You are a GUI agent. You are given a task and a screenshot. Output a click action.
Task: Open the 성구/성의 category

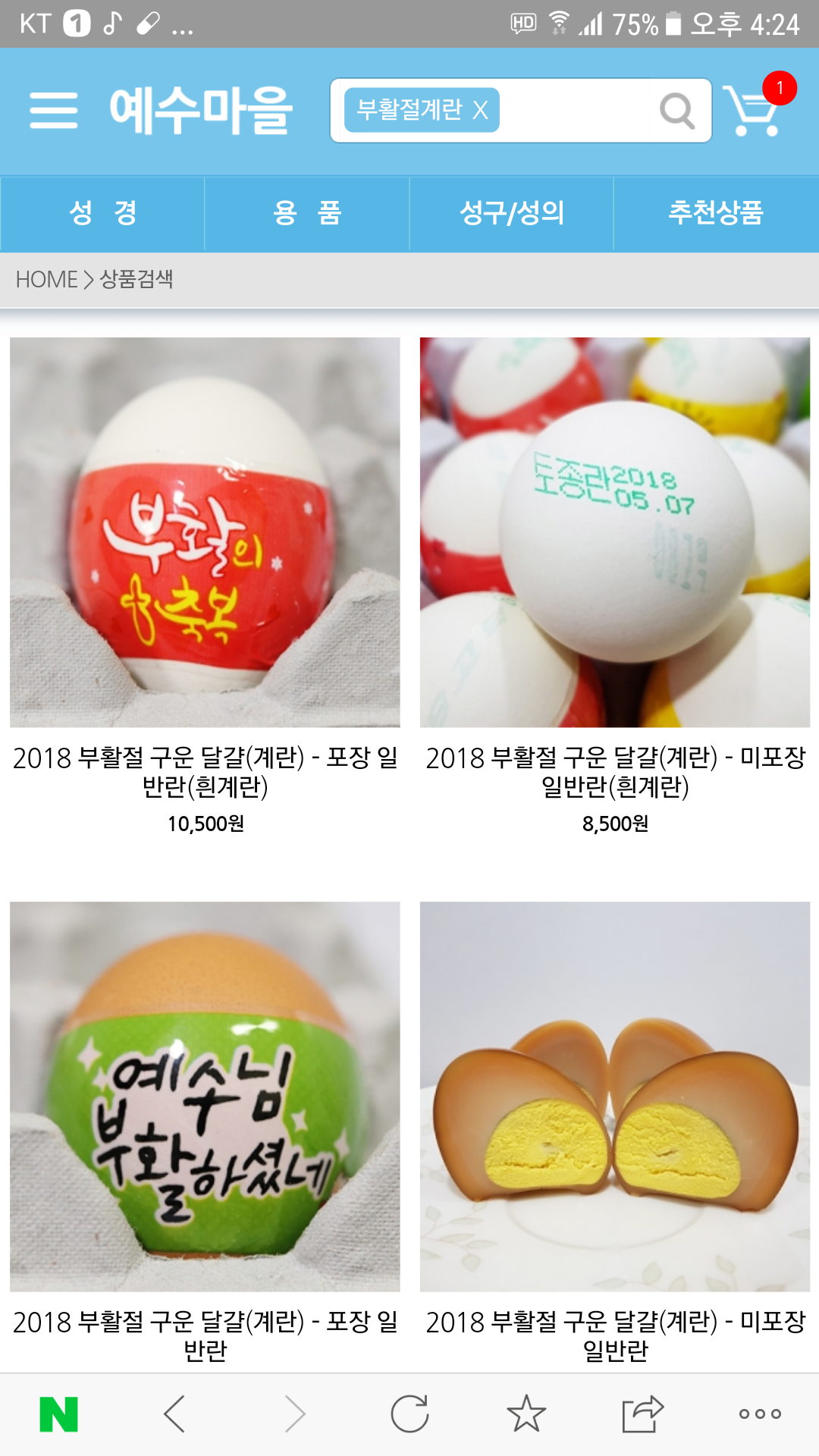512,213
